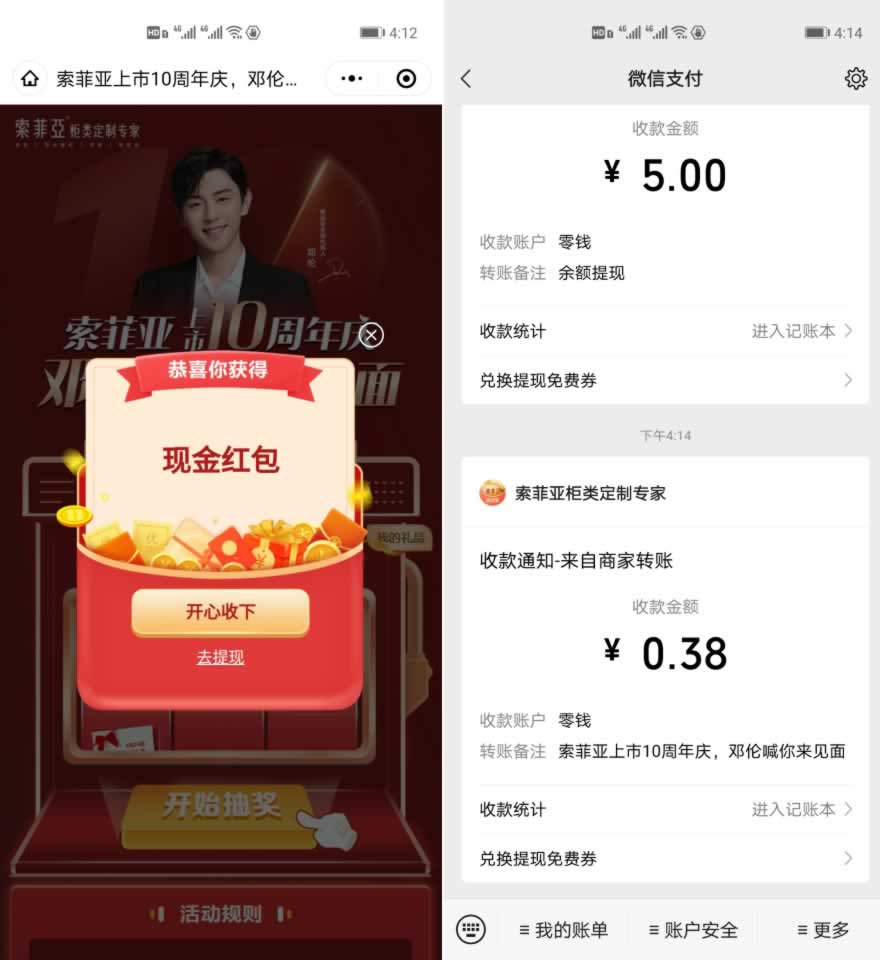Open 兑换提现免费券 under the 0.38 payment
The width and height of the screenshot is (880, 960).
pyautogui.click(x=665, y=858)
